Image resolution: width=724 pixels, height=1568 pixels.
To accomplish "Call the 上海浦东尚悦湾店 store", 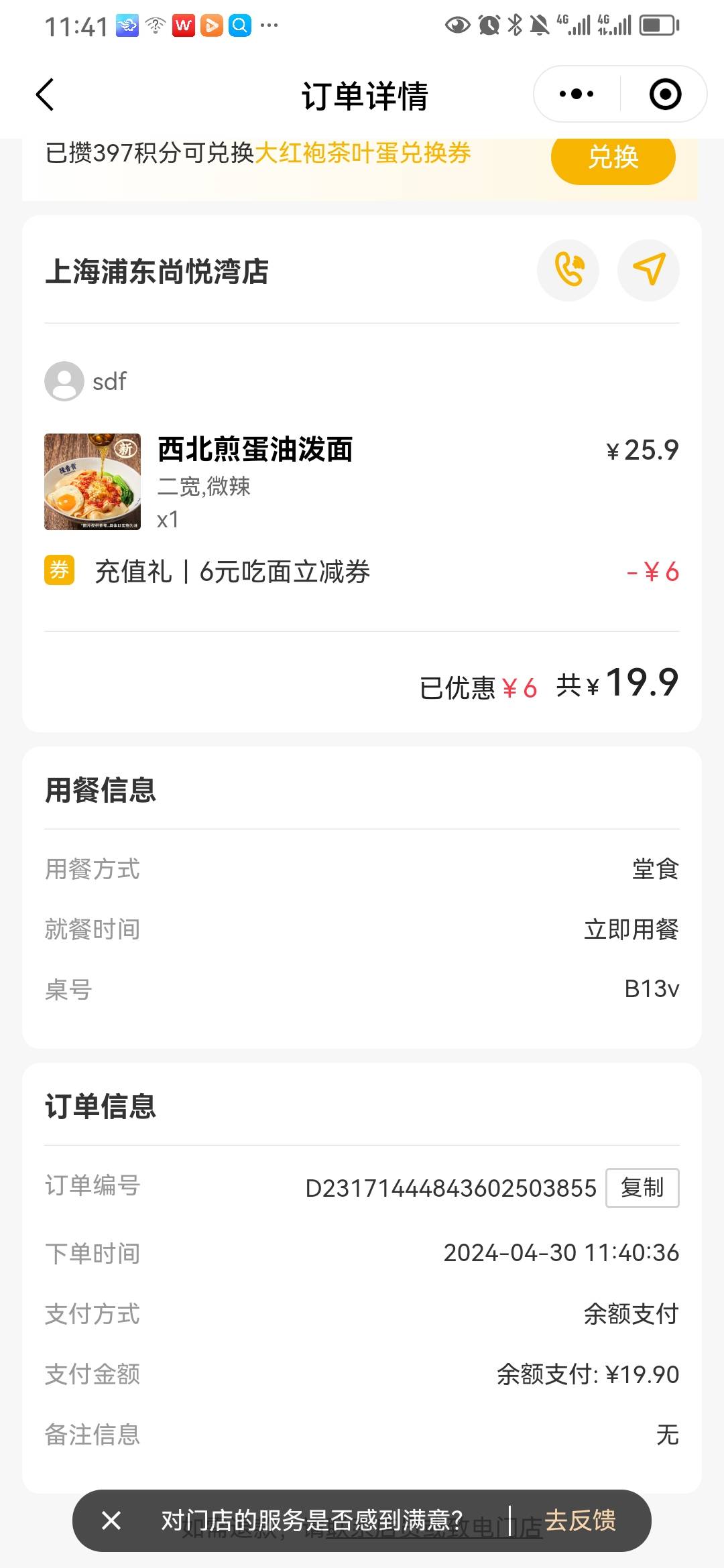I will [x=568, y=270].
